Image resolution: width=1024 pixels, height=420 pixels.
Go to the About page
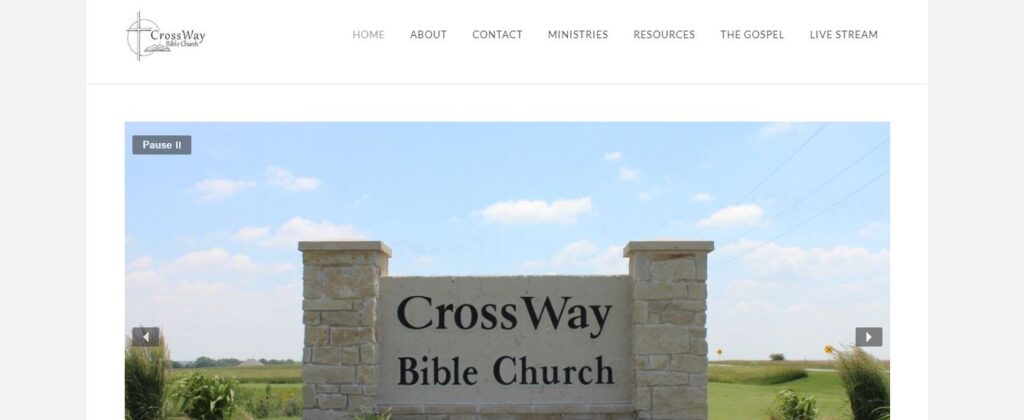[x=428, y=35]
